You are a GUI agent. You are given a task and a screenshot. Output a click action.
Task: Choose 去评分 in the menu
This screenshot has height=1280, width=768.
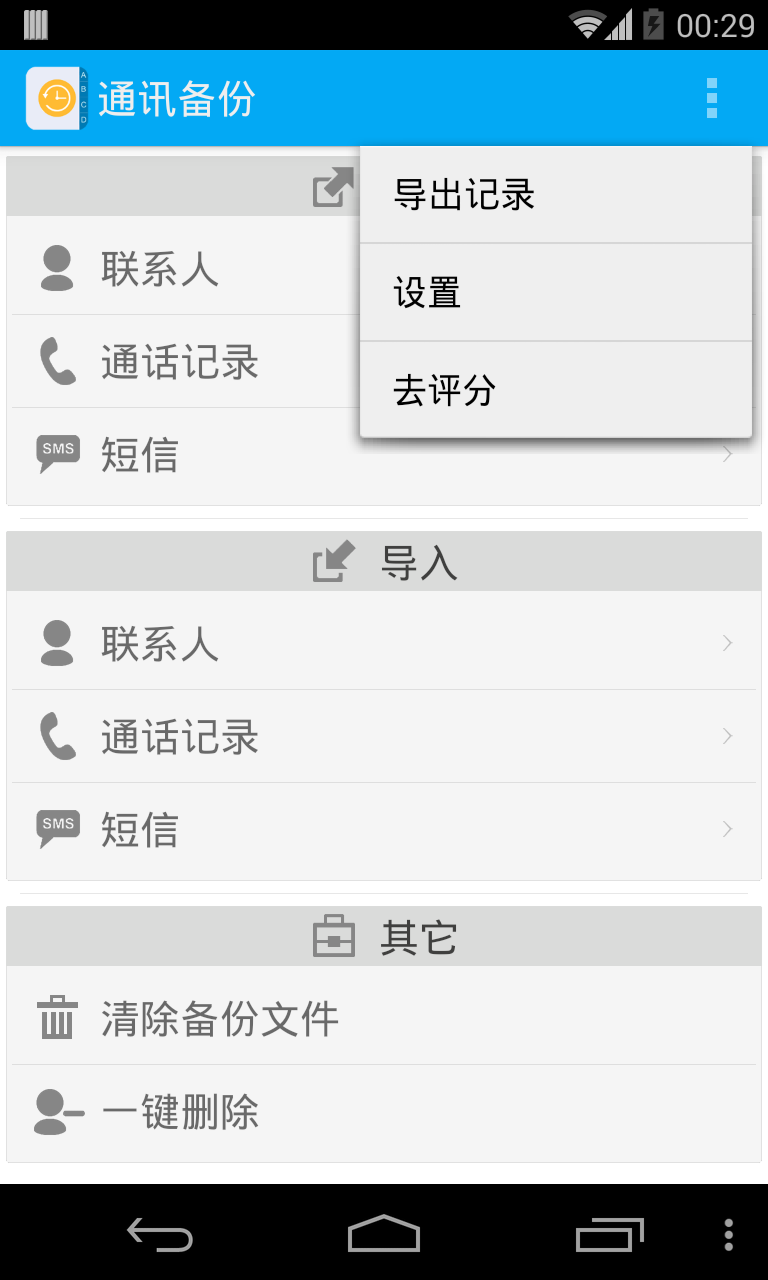(x=555, y=390)
